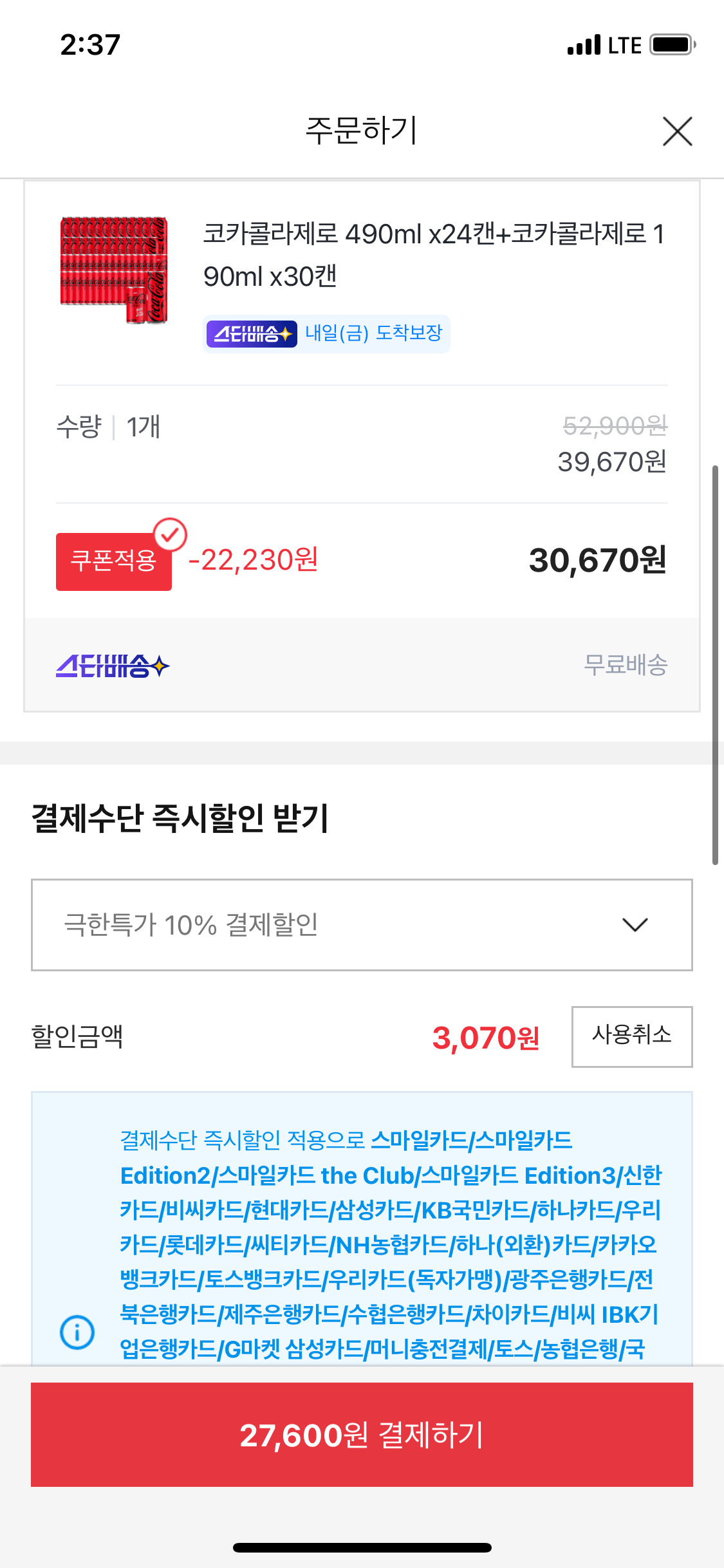The height and width of the screenshot is (1568, 724).
Task: Click the red coupon applied checkmark icon
Action: coord(169,534)
